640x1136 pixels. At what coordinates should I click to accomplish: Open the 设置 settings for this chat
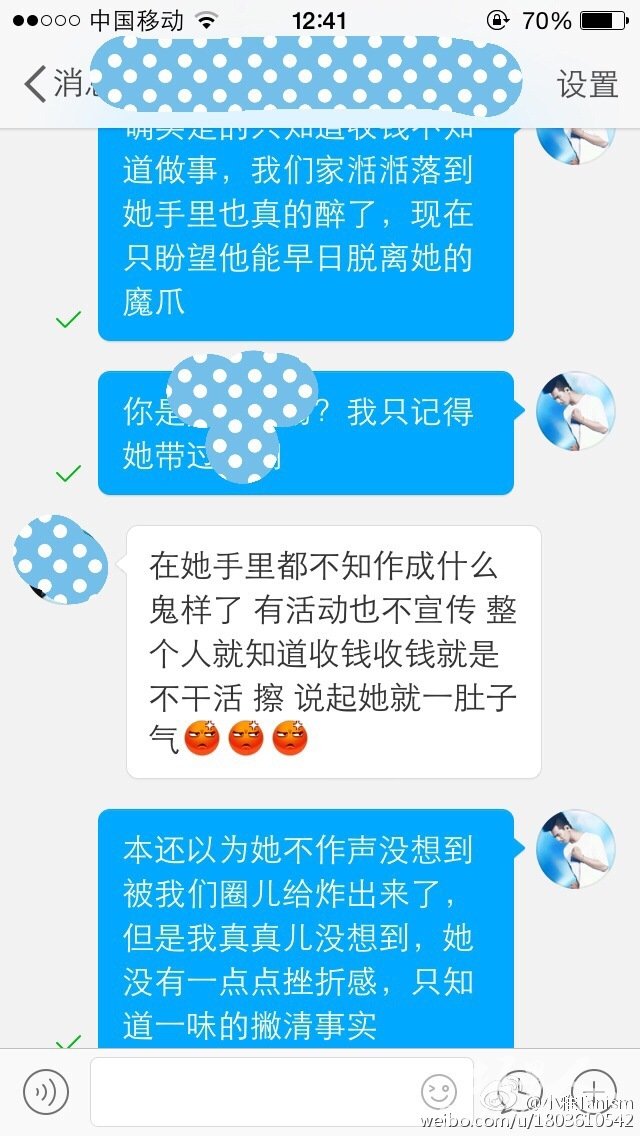point(587,84)
